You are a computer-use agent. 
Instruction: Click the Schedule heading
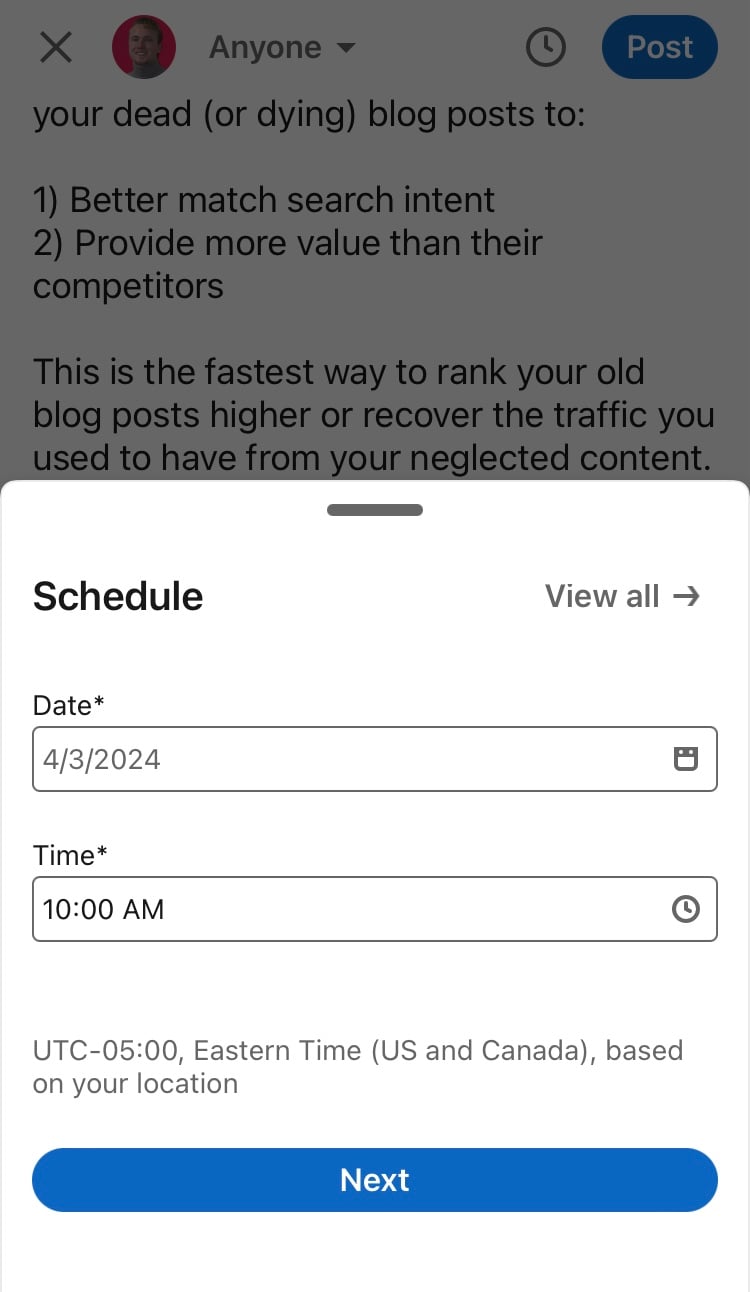[117, 596]
